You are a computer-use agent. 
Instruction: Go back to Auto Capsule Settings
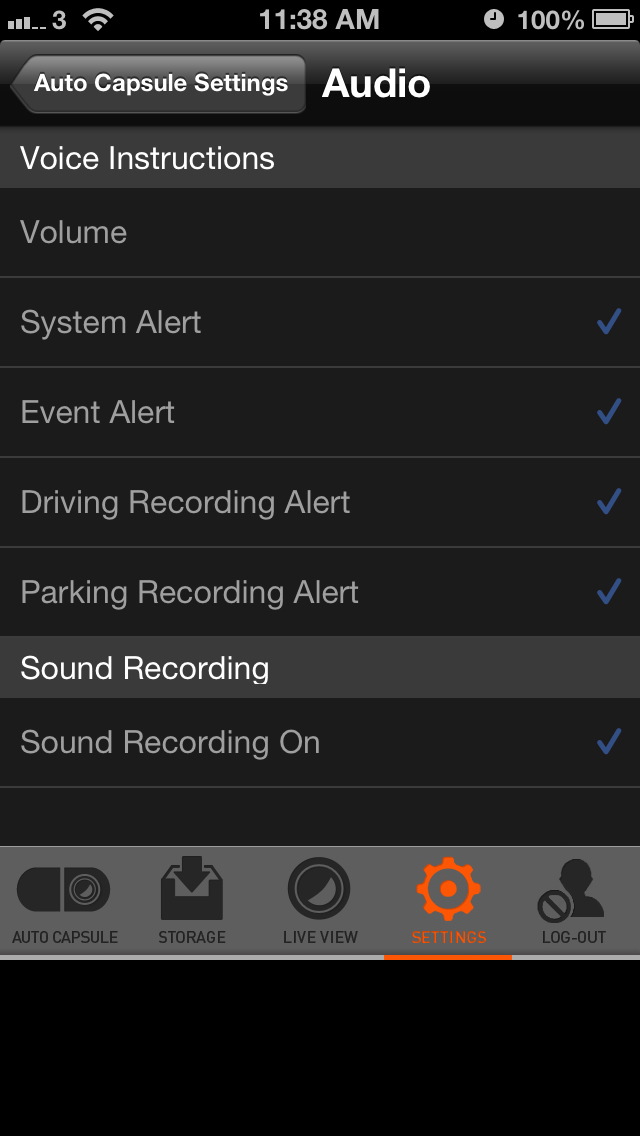pyautogui.click(x=158, y=83)
